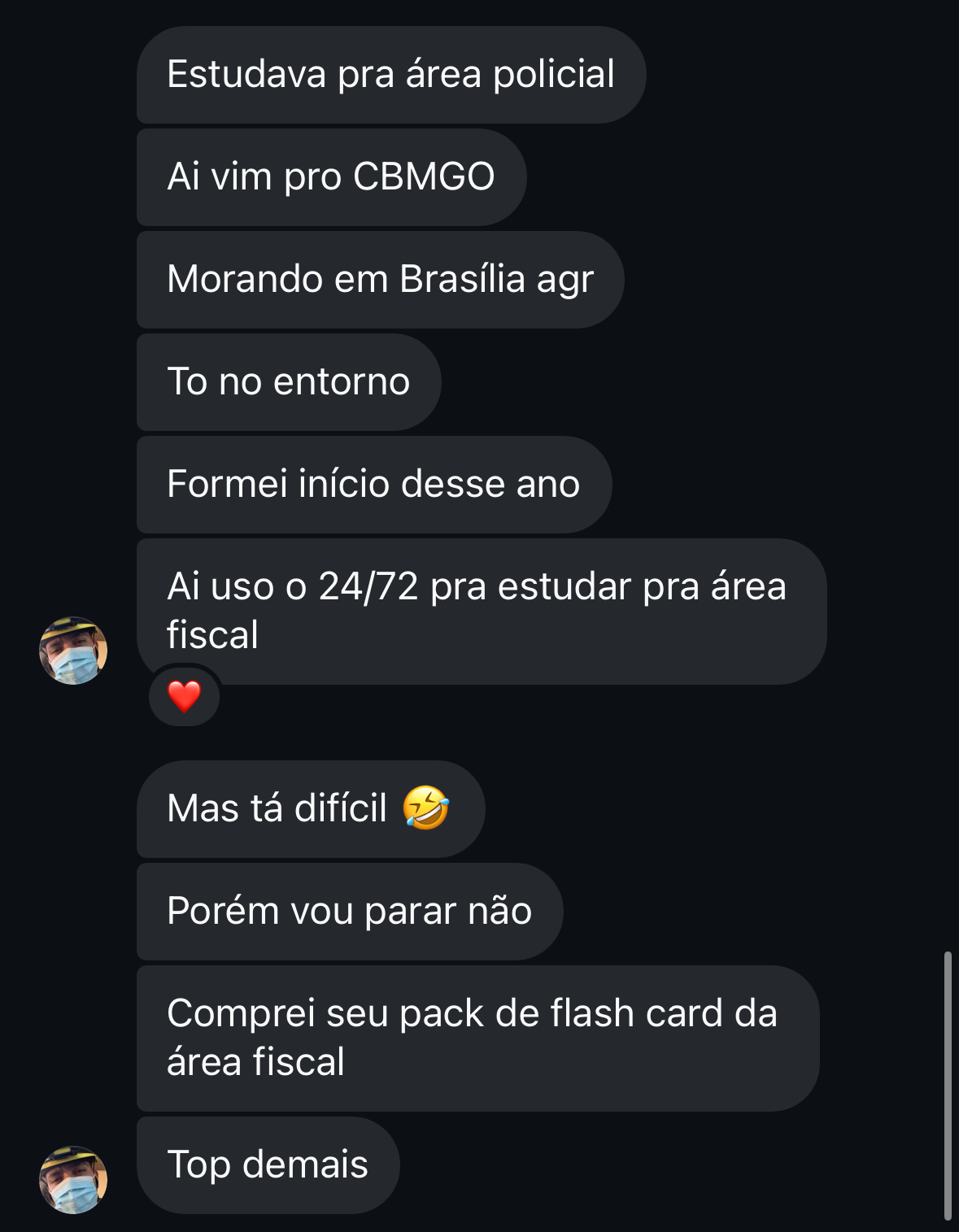Viewport: 959px width, 1232px height.
Task: Open the sender's avatar next to the 24/72 message
Action: (x=73, y=651)
